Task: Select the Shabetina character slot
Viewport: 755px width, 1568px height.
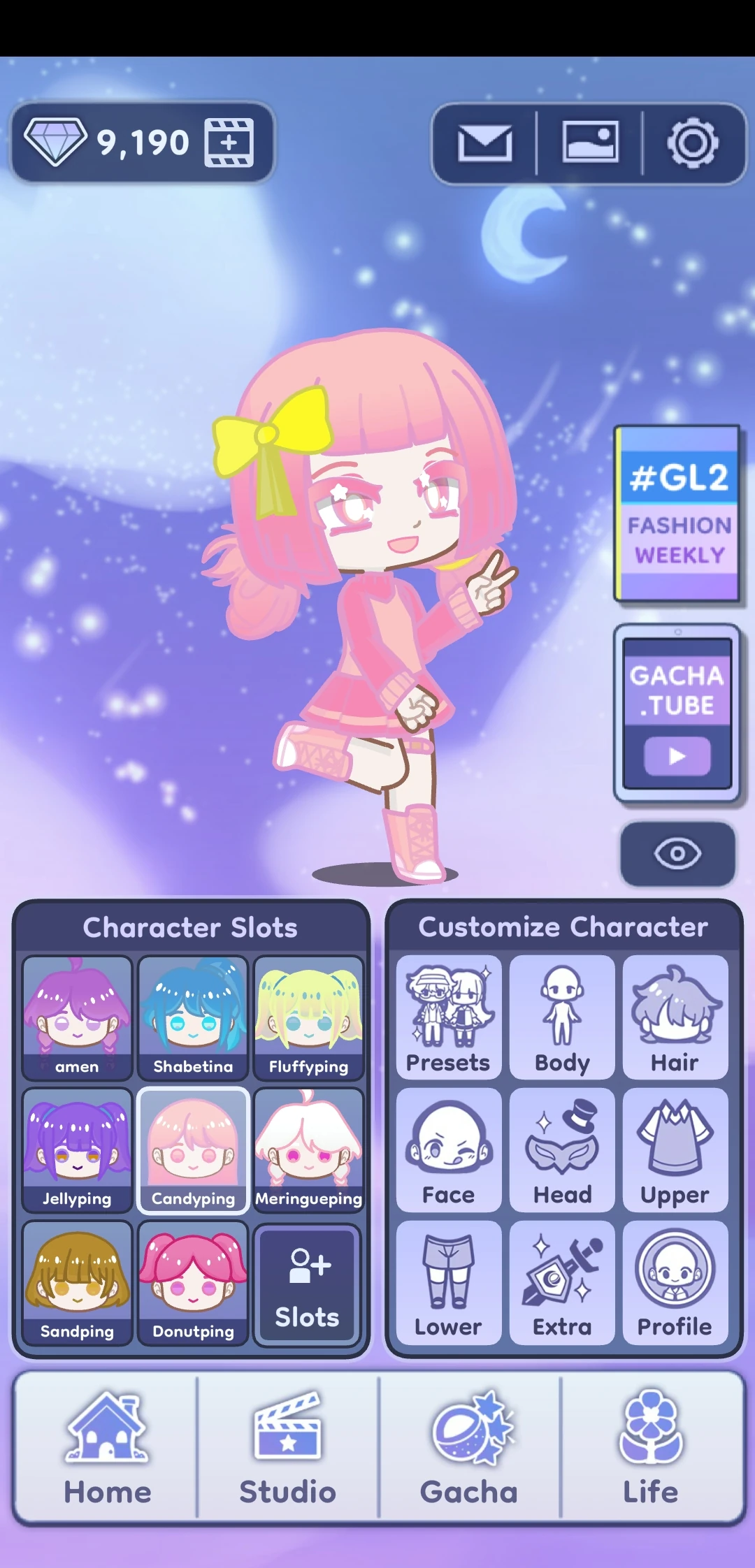Action: pyautogui.click(x=193, y=1017)
